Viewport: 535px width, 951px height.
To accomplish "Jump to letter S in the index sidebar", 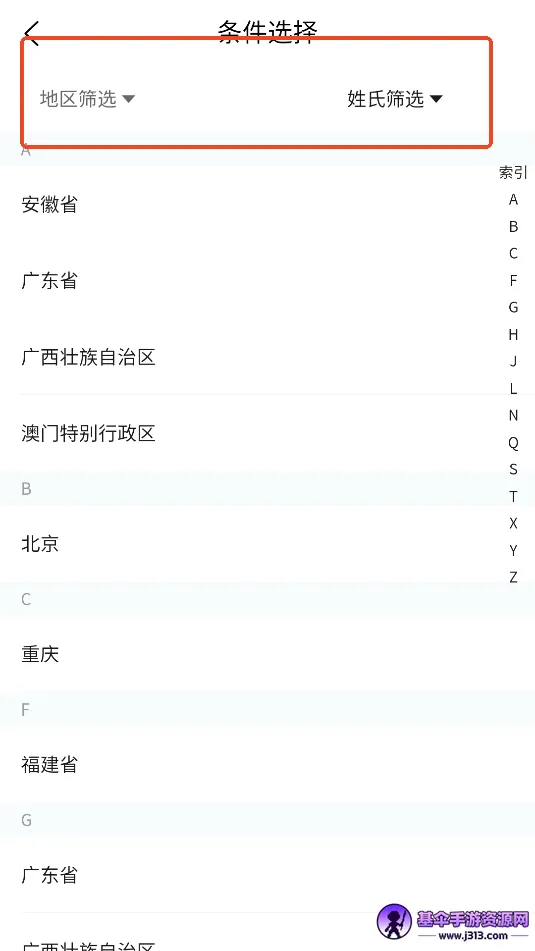I will tap(513, 469).
